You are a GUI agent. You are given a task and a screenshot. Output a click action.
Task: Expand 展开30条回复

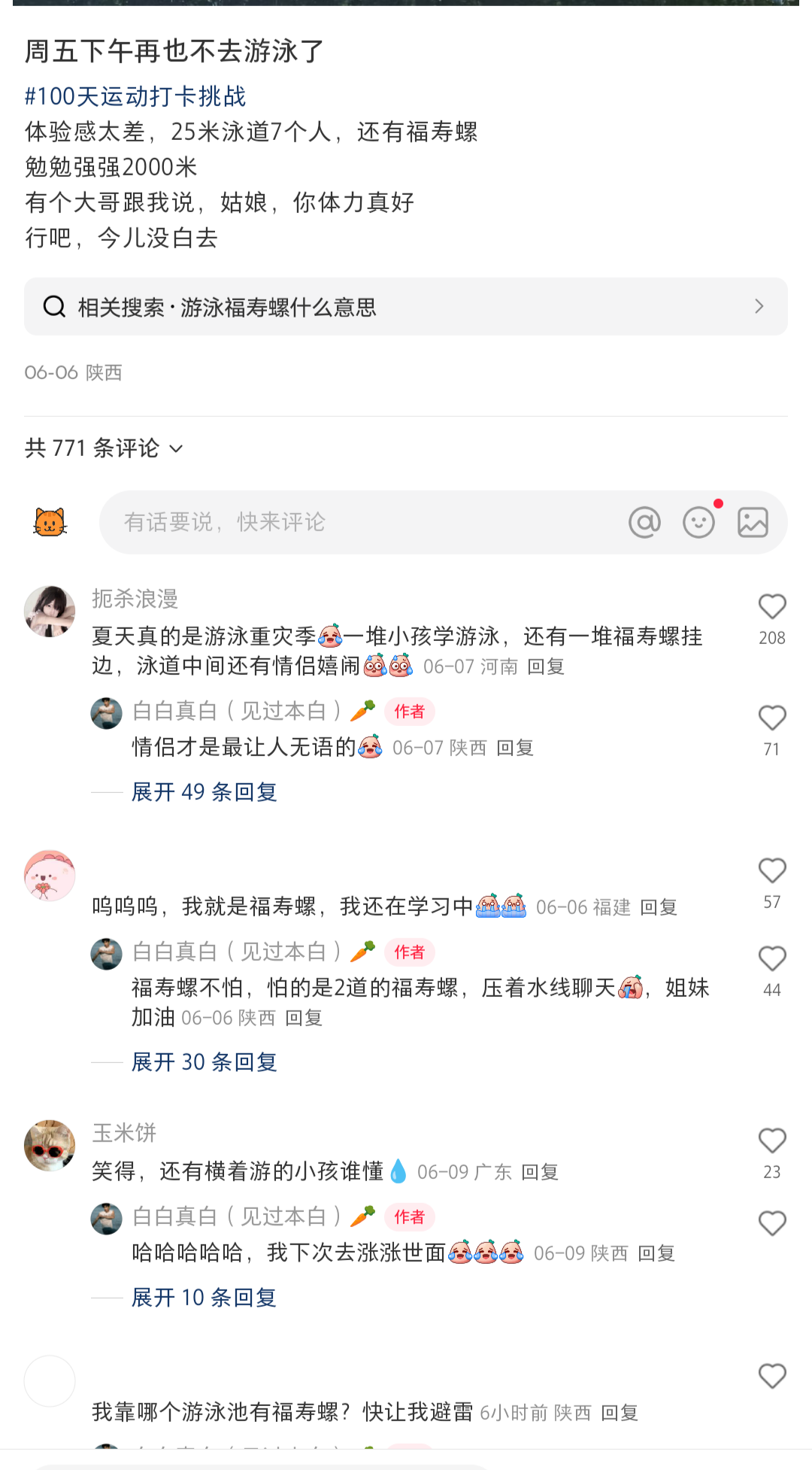(205, 1061)
